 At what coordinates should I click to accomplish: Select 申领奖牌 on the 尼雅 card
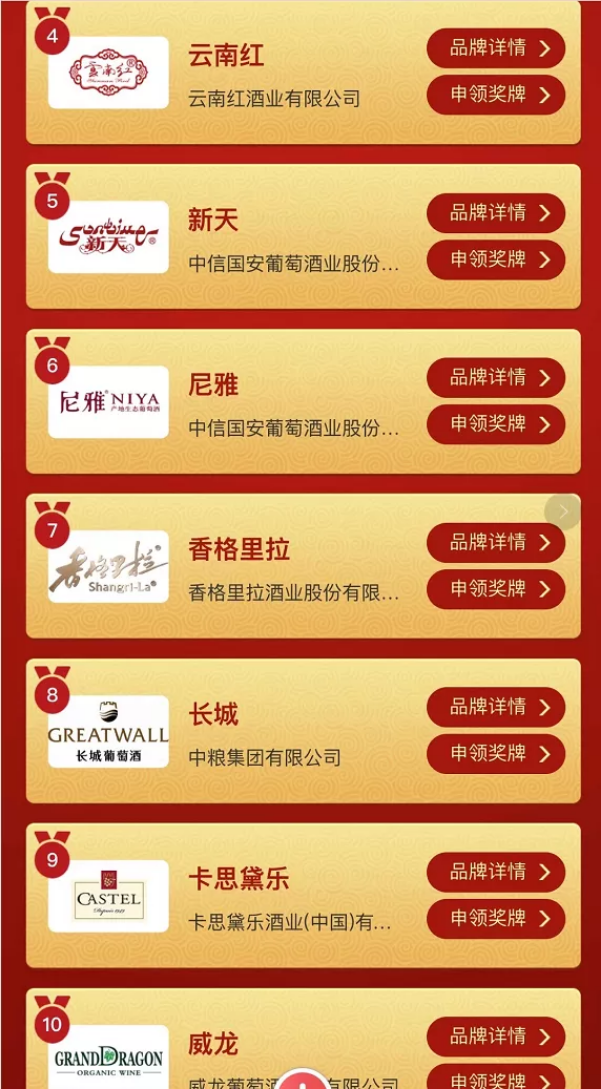click(496, 424)
